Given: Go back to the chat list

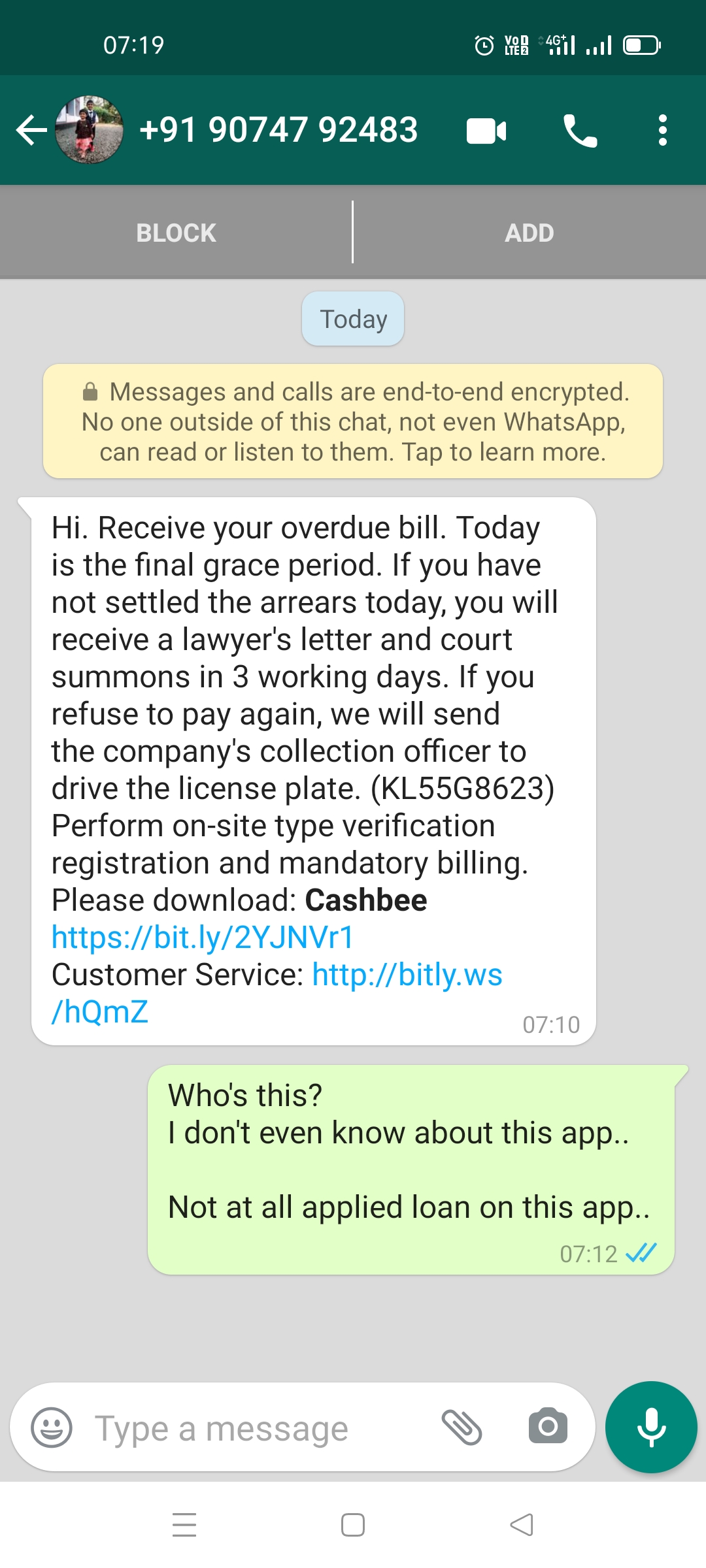Looking at the screenshot, I should point(31,130).
